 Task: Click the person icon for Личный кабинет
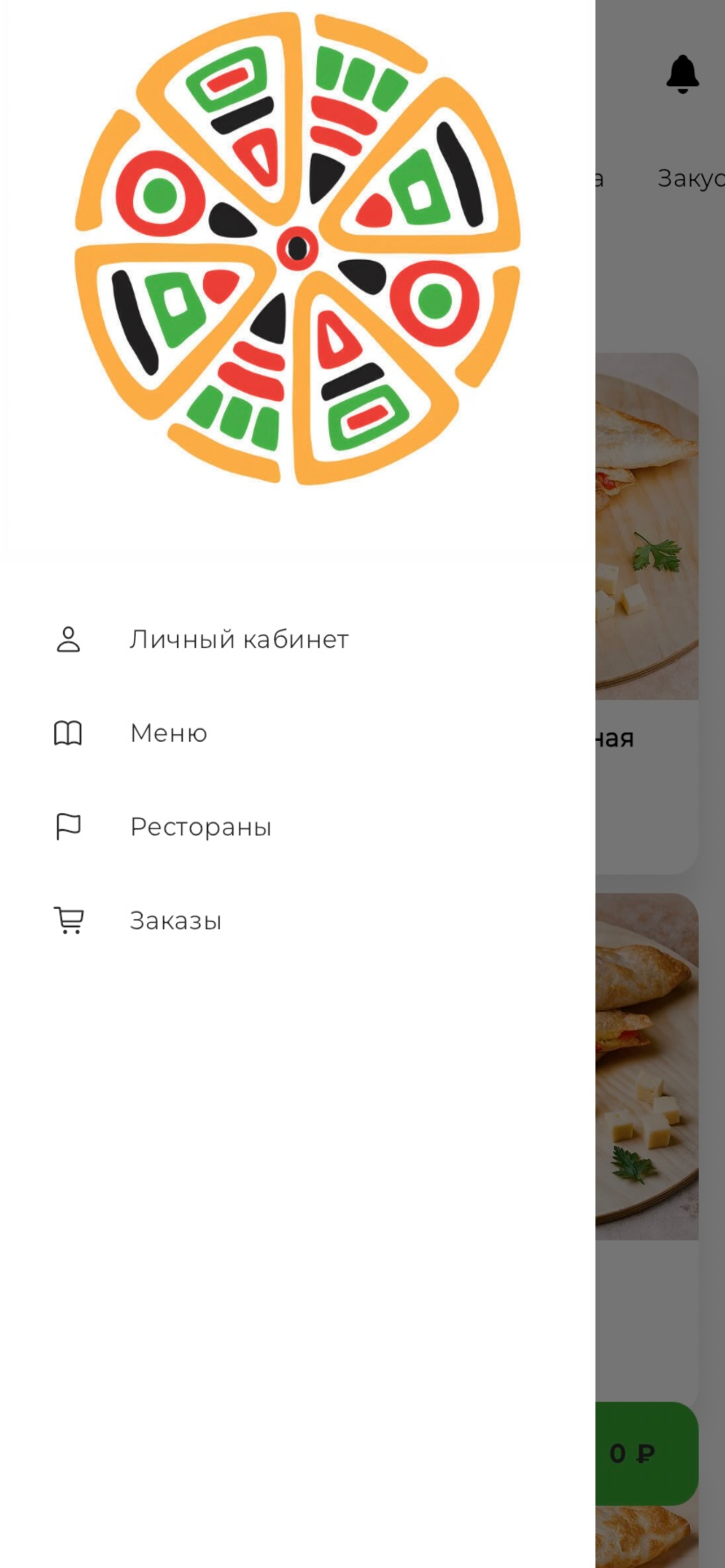coord(68,640)
